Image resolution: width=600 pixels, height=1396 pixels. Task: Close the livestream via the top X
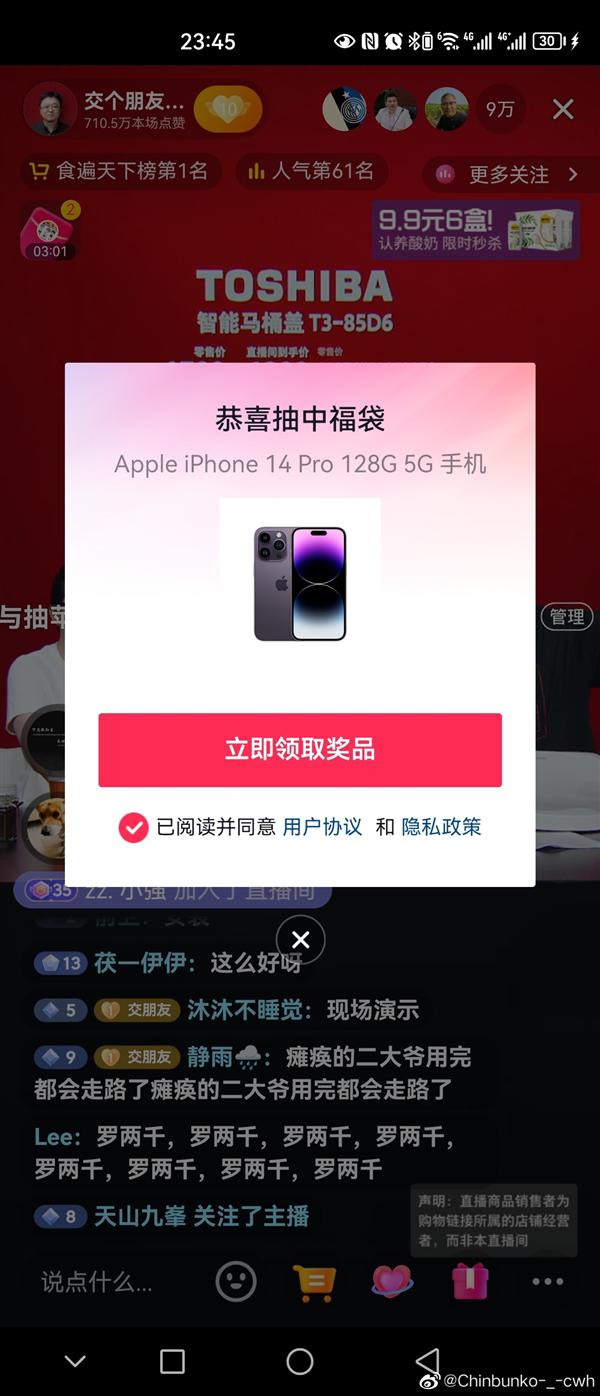[563, 109]
